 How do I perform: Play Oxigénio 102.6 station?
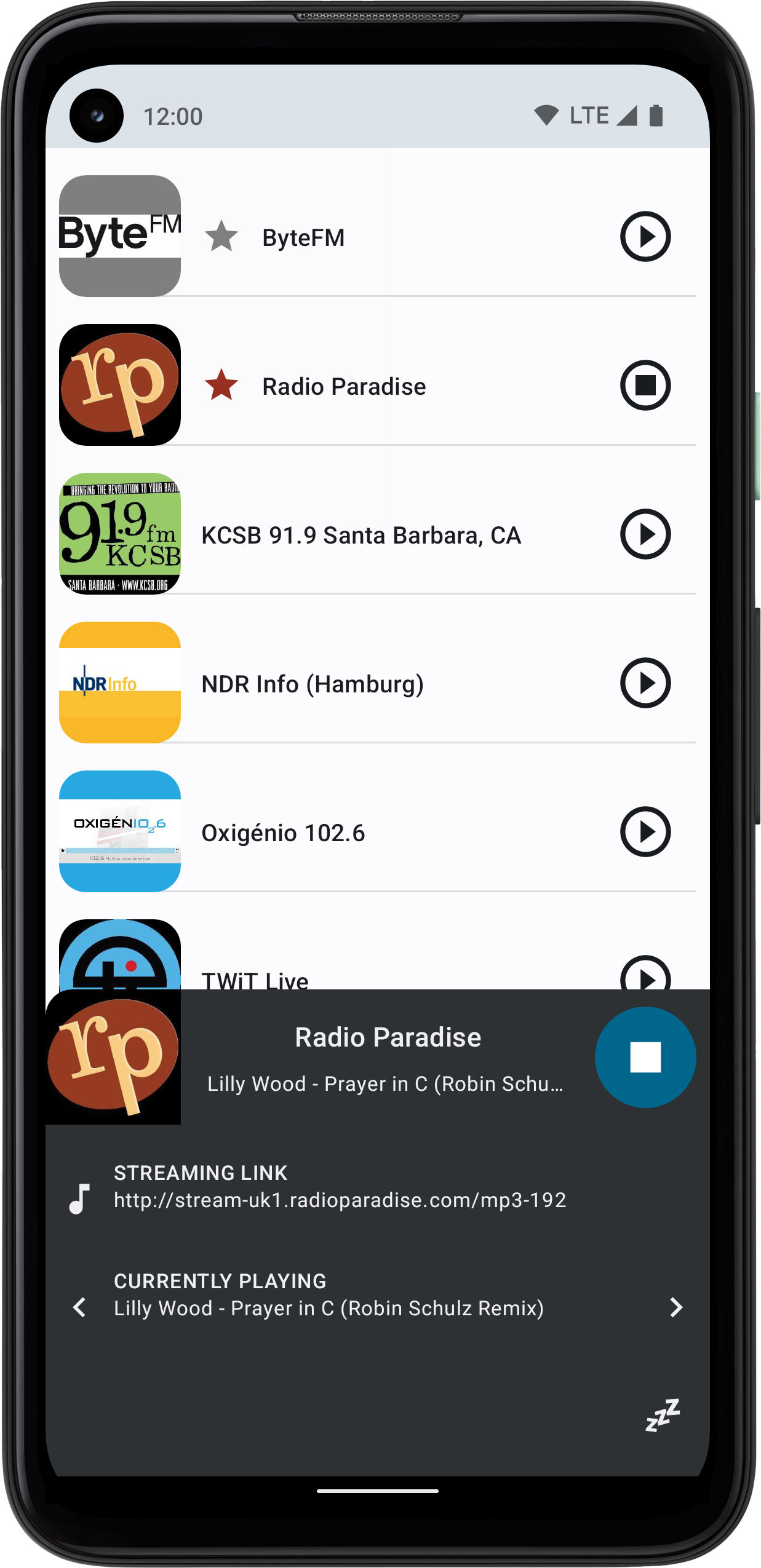tap(645, 832)
